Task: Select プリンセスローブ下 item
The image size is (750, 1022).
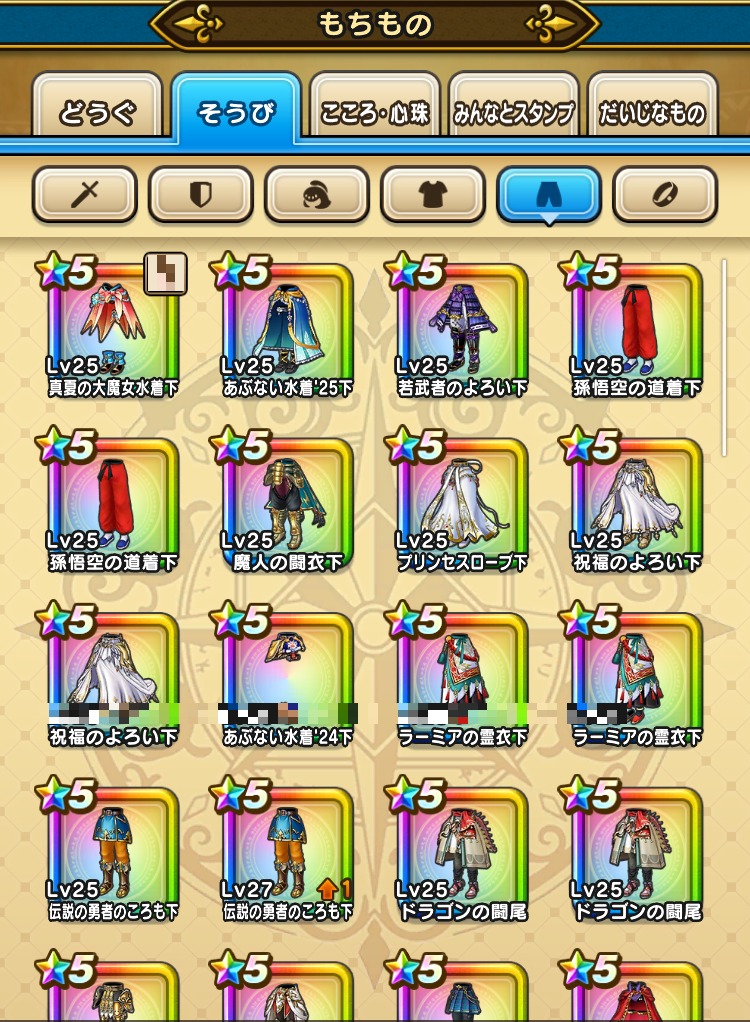Action: tap(462, 505)
